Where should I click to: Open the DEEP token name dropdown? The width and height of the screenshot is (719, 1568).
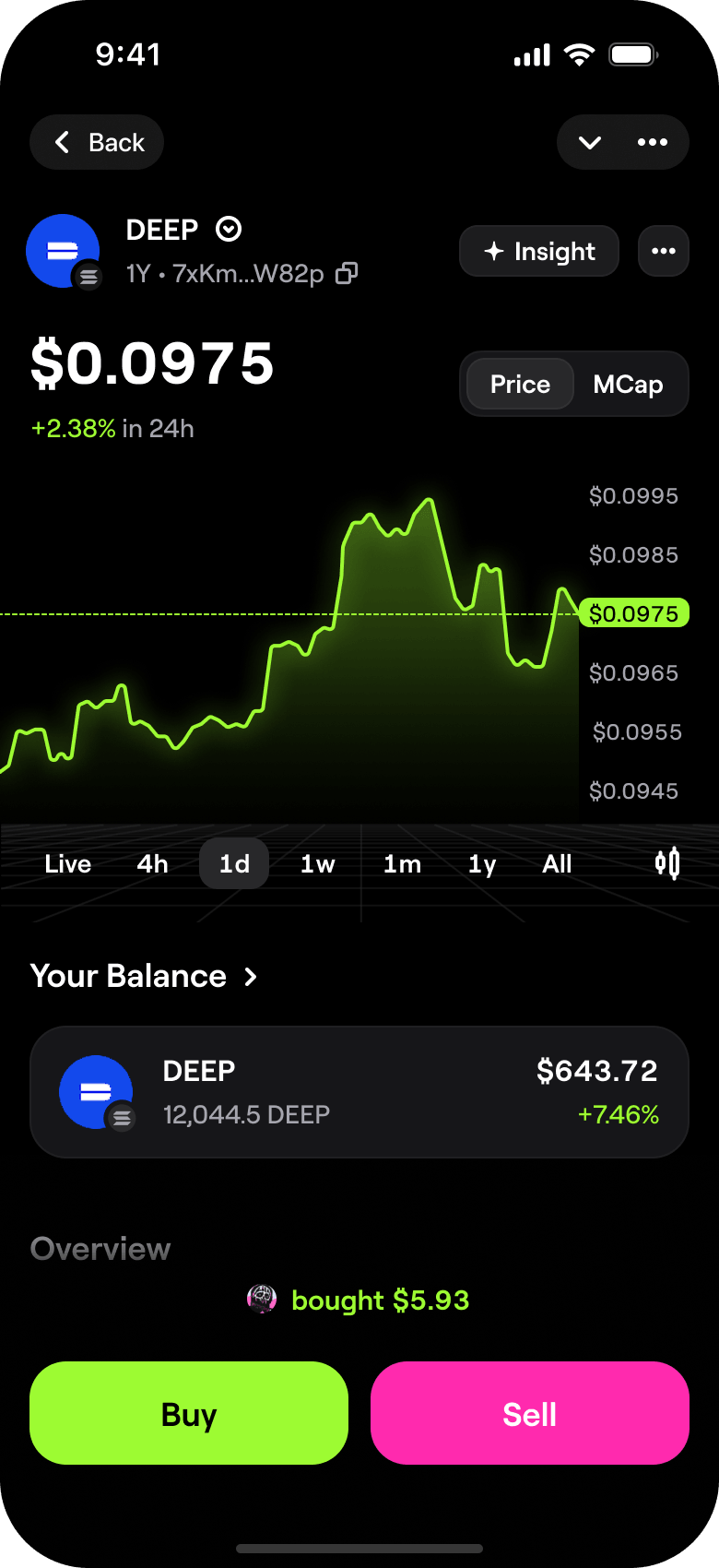tap(228, 230)
